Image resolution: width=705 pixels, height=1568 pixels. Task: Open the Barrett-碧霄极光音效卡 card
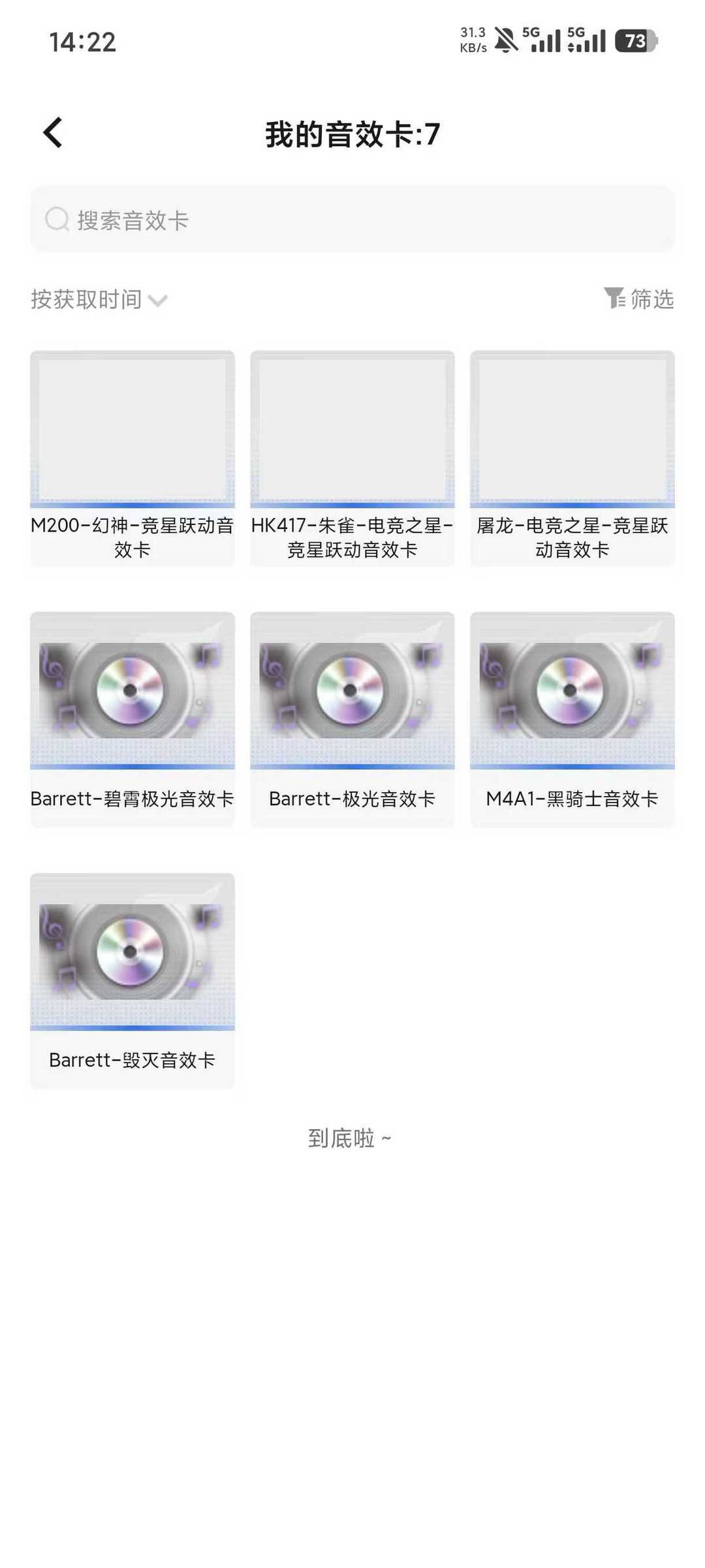click(133, 718)
